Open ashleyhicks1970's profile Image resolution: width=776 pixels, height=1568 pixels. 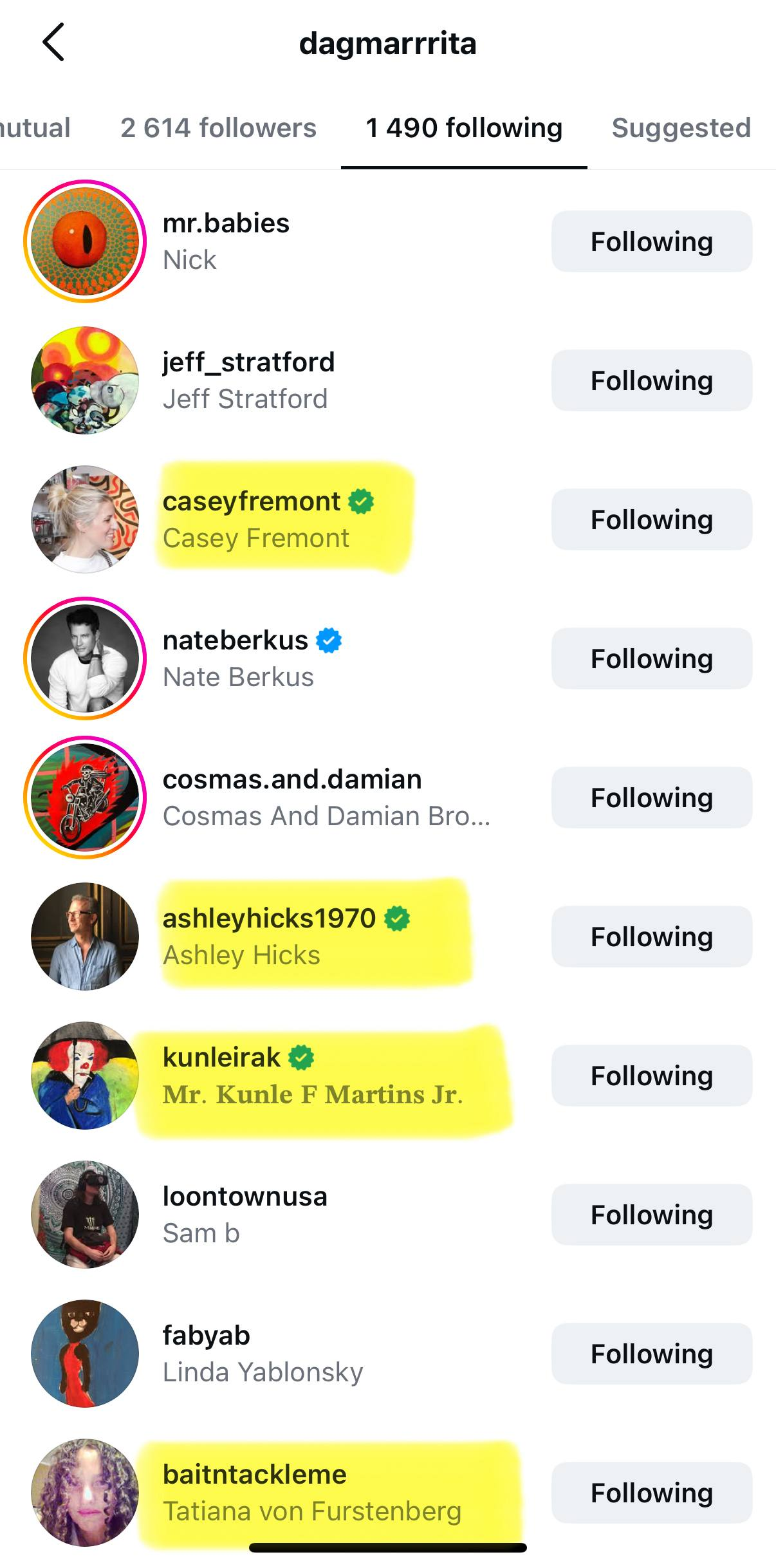(270, 936)
